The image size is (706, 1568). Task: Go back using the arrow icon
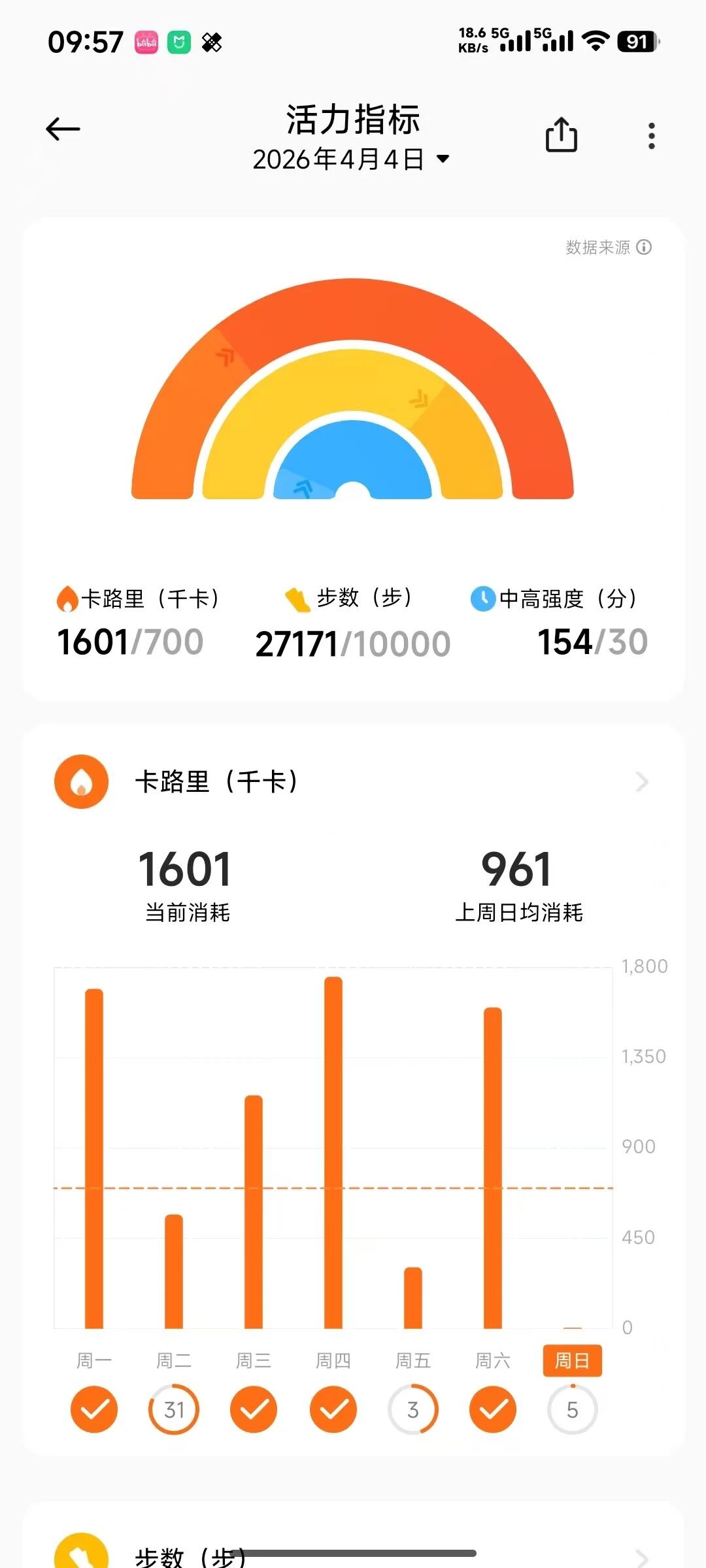63,129
